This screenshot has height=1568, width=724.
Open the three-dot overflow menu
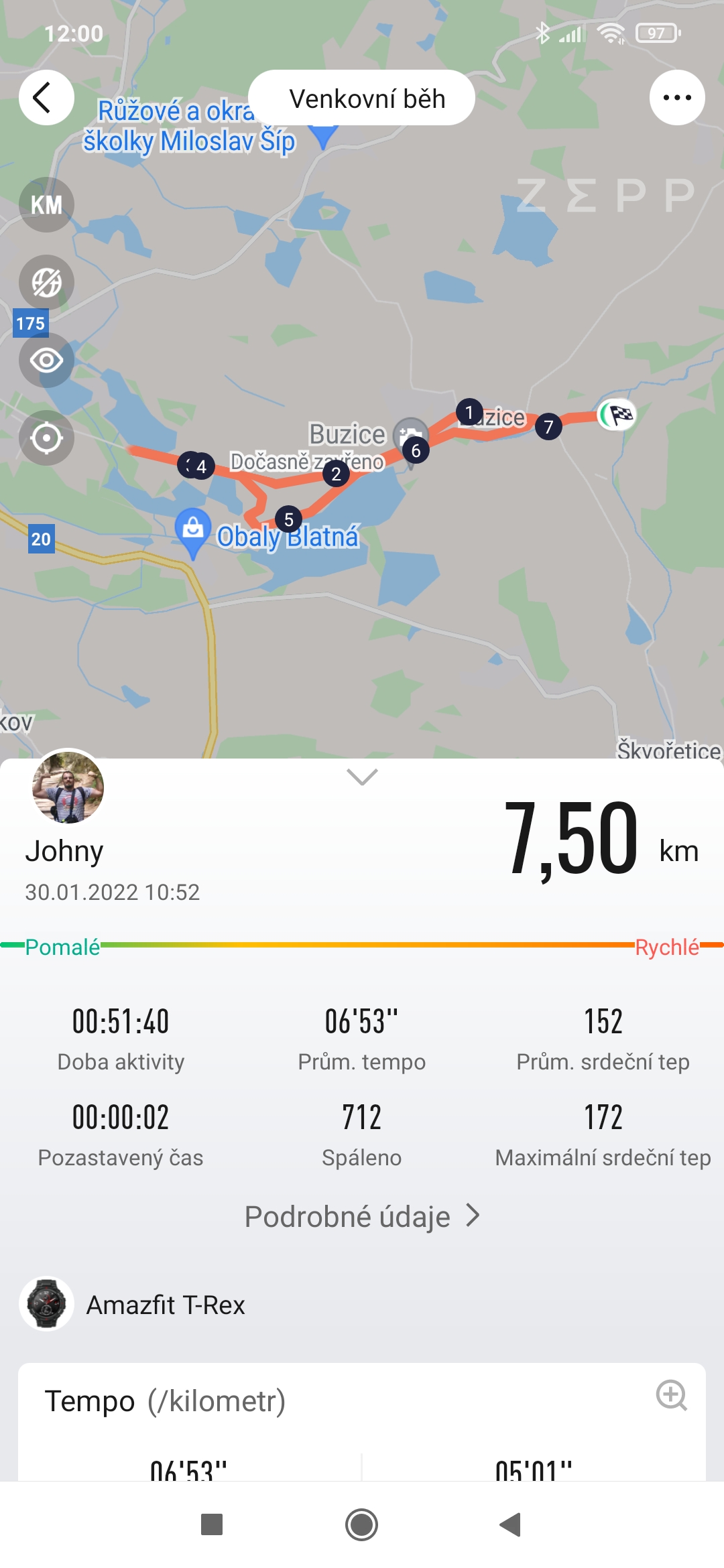click(677, 98)
